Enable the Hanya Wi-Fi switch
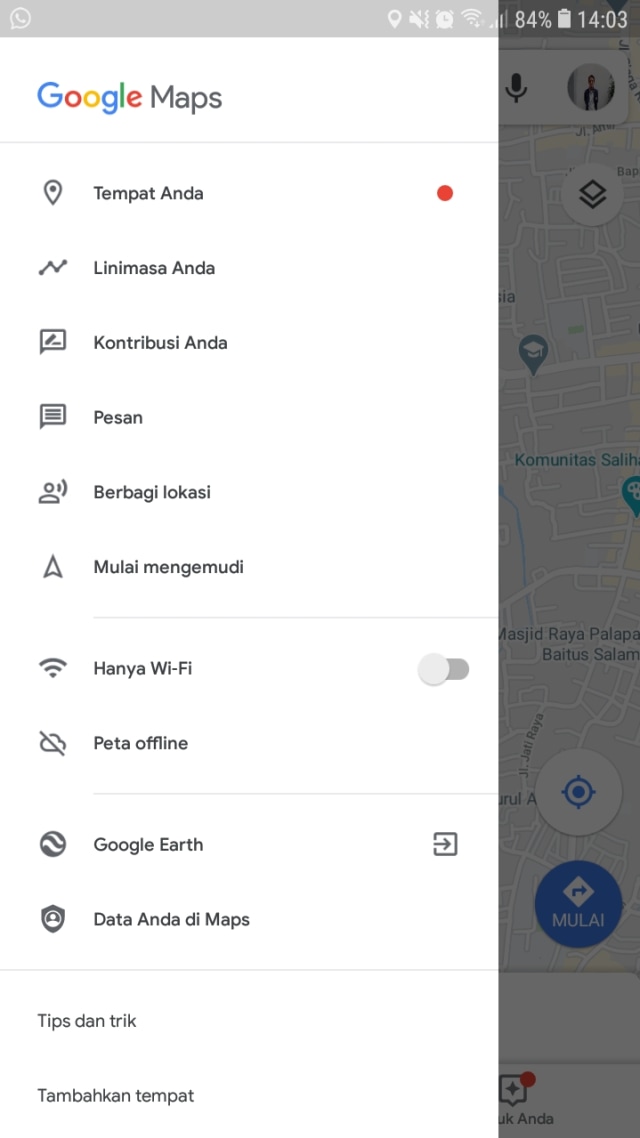The image size is (640, 1138). (443, 669)
